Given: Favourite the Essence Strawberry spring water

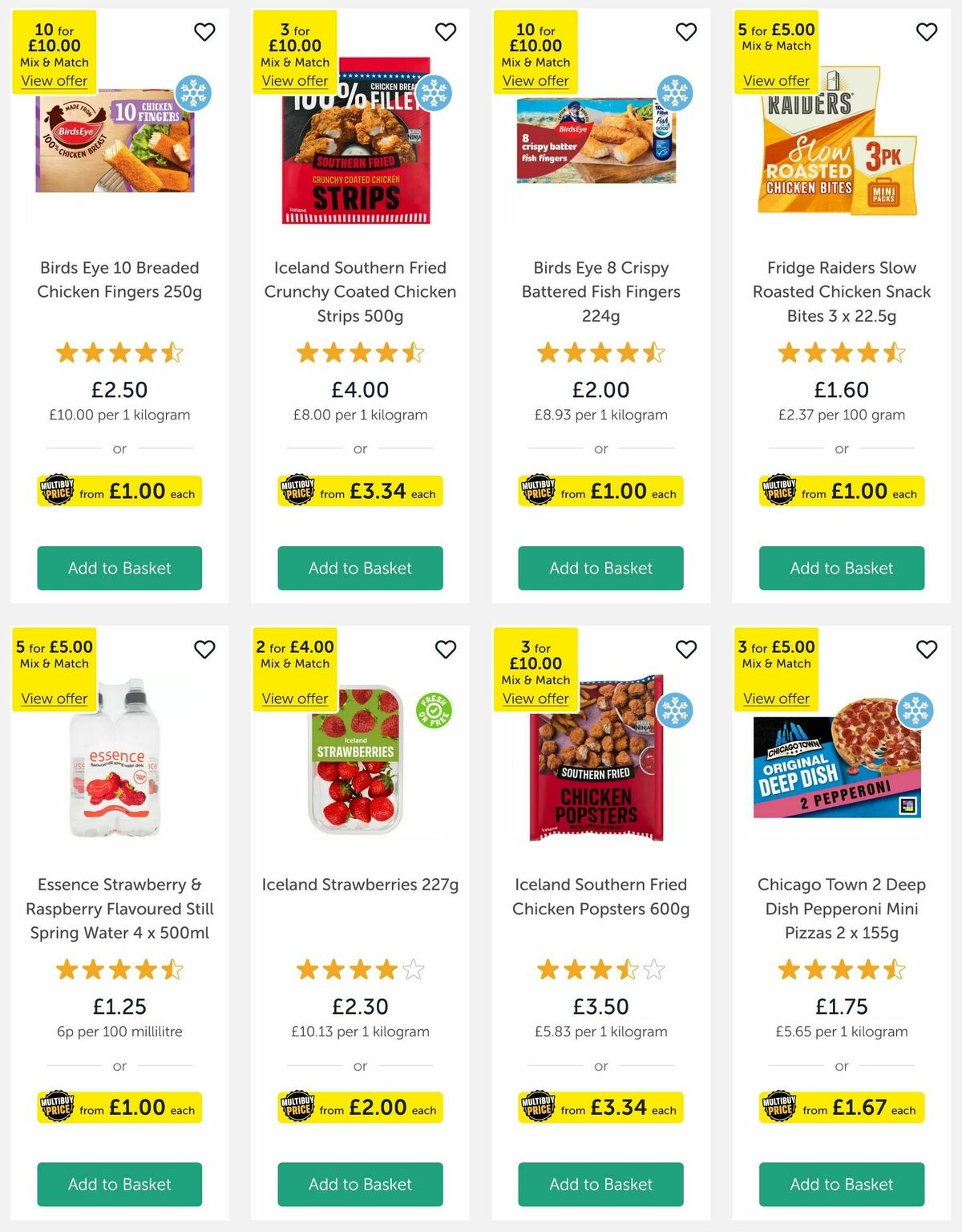Looking at the screenshot, I should coord(204,650).
